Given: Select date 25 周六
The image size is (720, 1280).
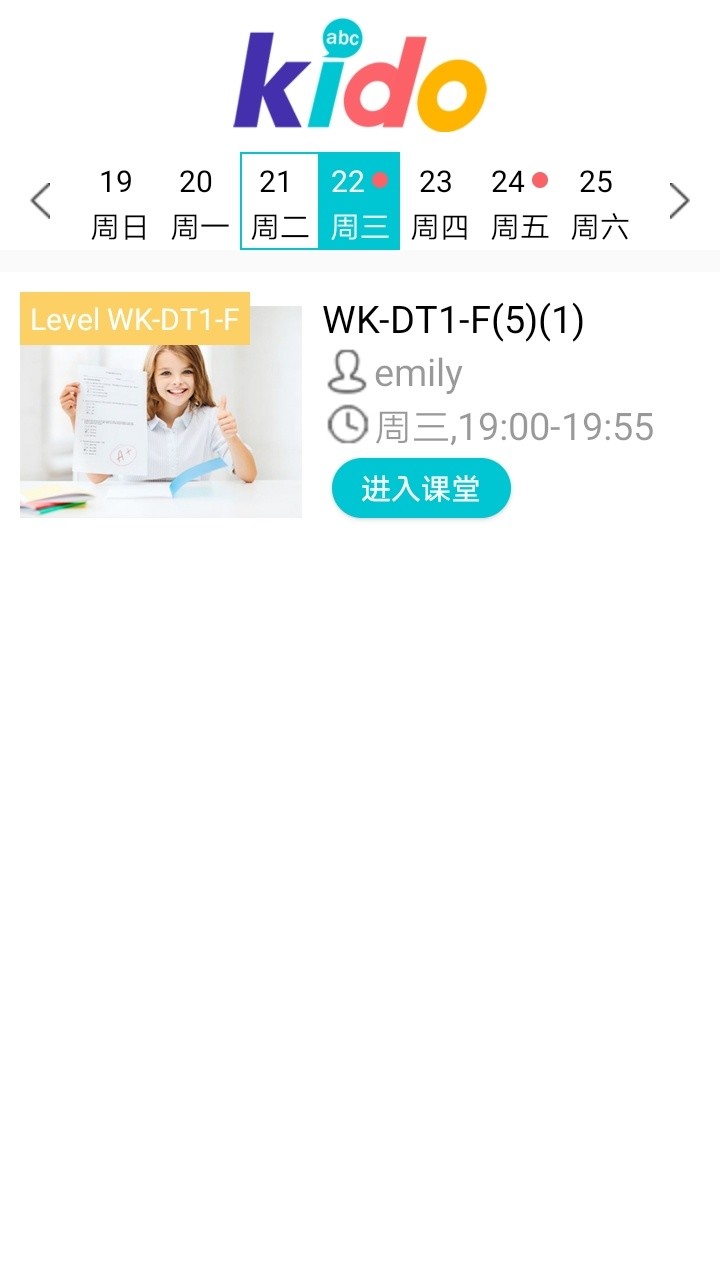Looking at the screenshot, I should point(599,202).
